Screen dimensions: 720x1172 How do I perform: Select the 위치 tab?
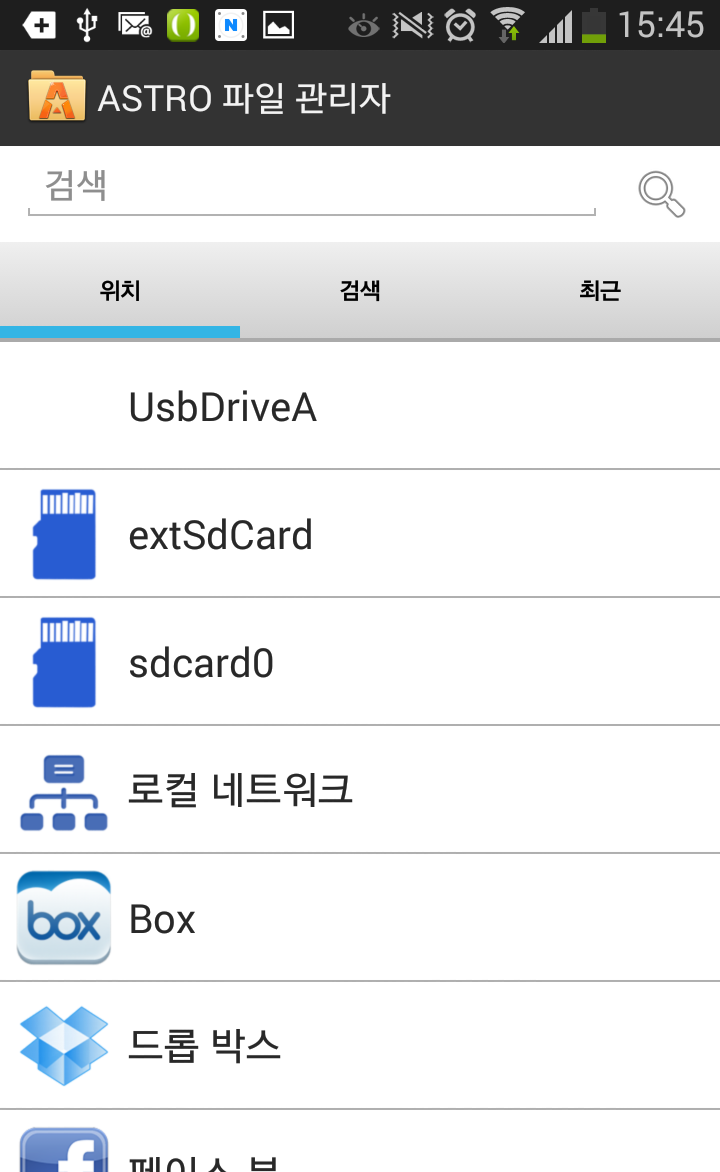tap(120, 290)
